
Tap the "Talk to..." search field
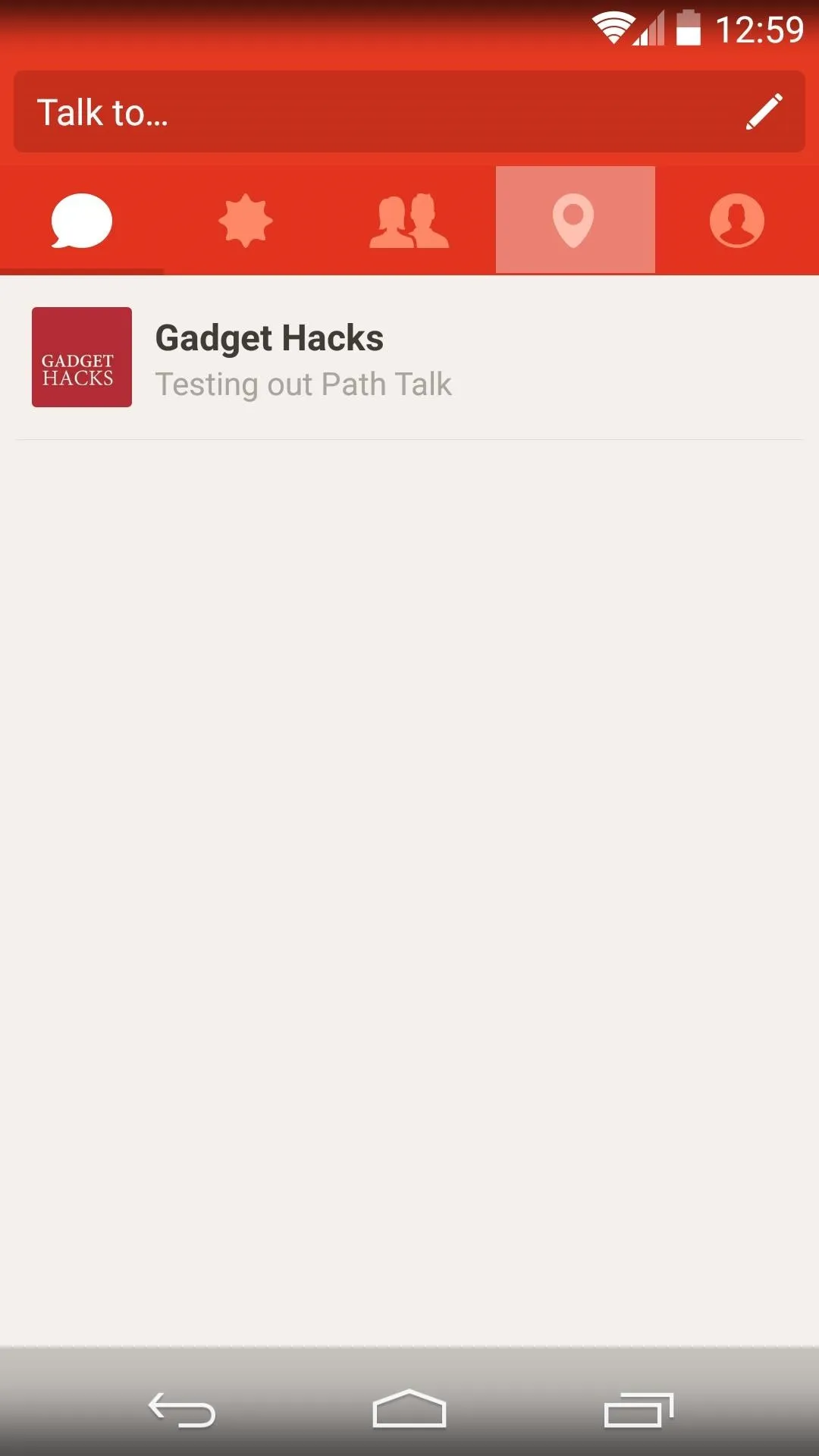409,111
